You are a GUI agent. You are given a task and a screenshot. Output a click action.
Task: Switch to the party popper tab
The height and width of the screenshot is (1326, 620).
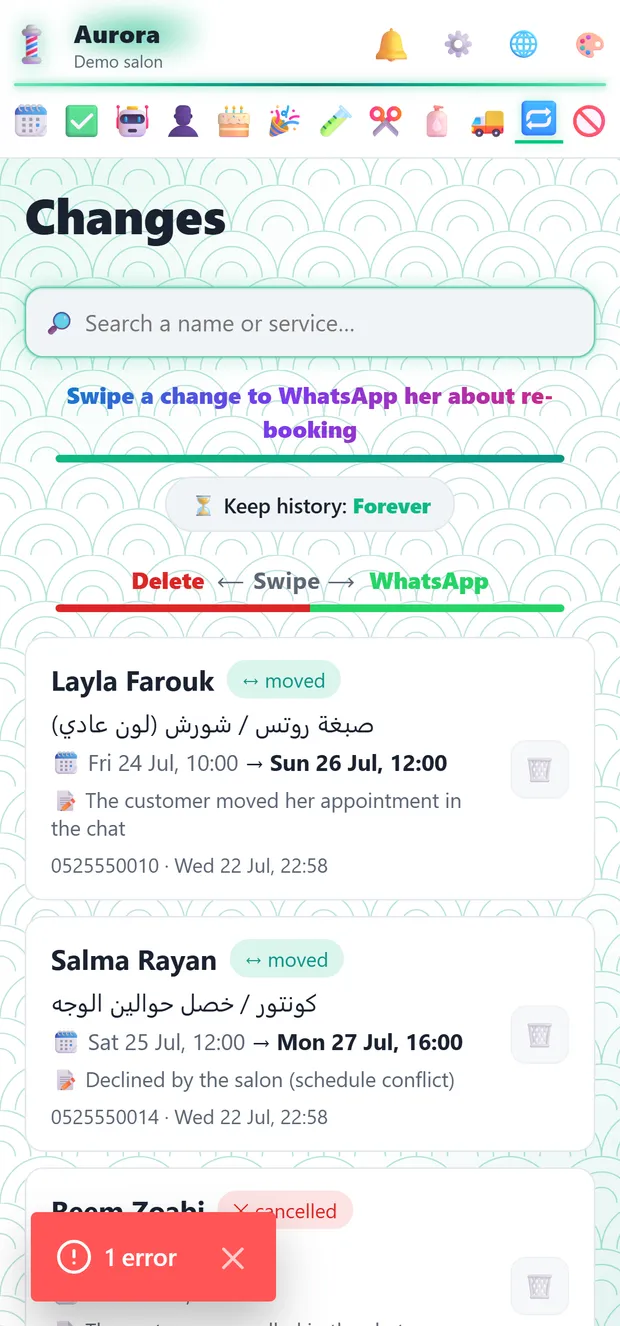[284, 122]
